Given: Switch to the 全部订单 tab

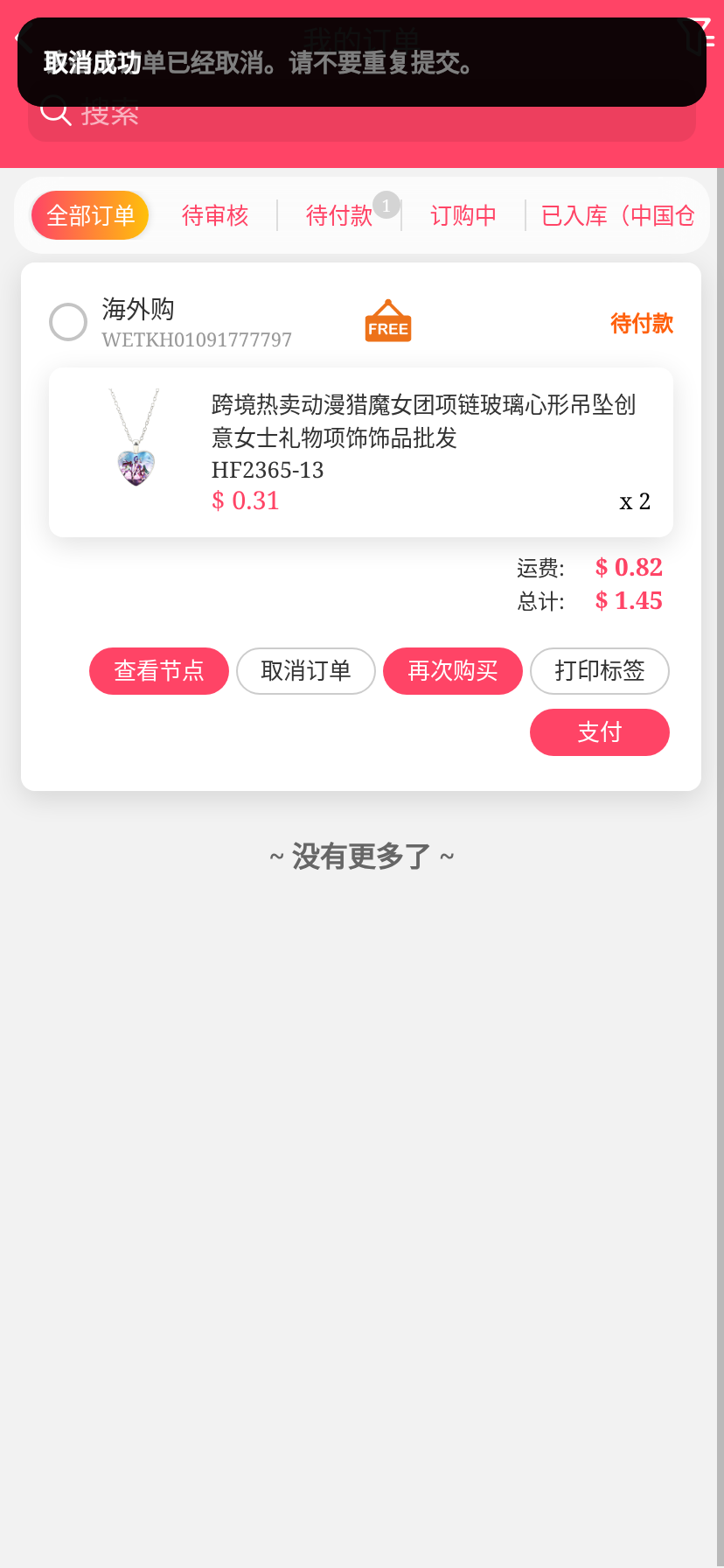Looking at the screenshot, I should pos(90,215).
